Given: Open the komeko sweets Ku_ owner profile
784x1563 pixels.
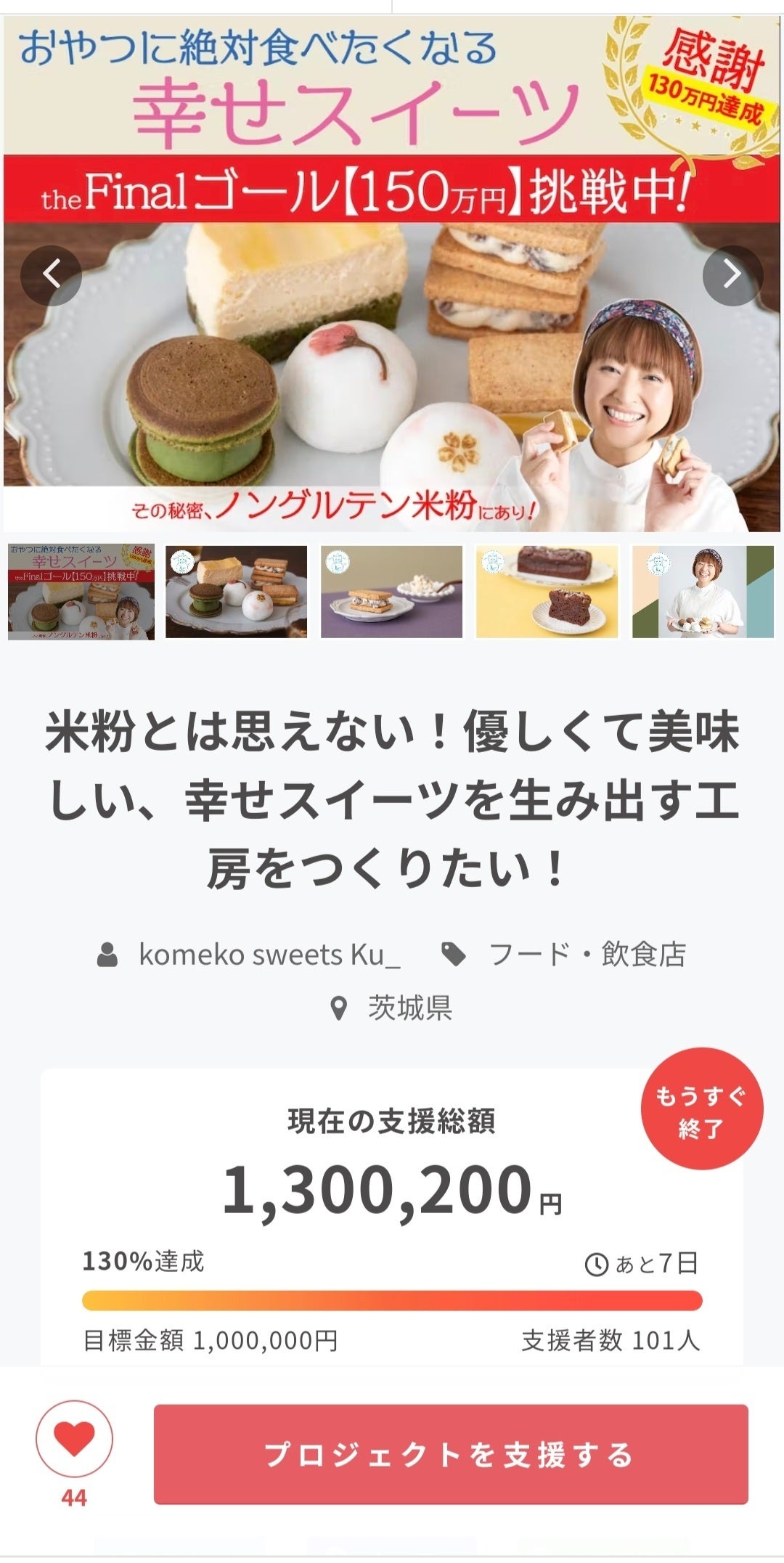Looking at the screenshot, I should pyautogui.click(x=269, y=955).
